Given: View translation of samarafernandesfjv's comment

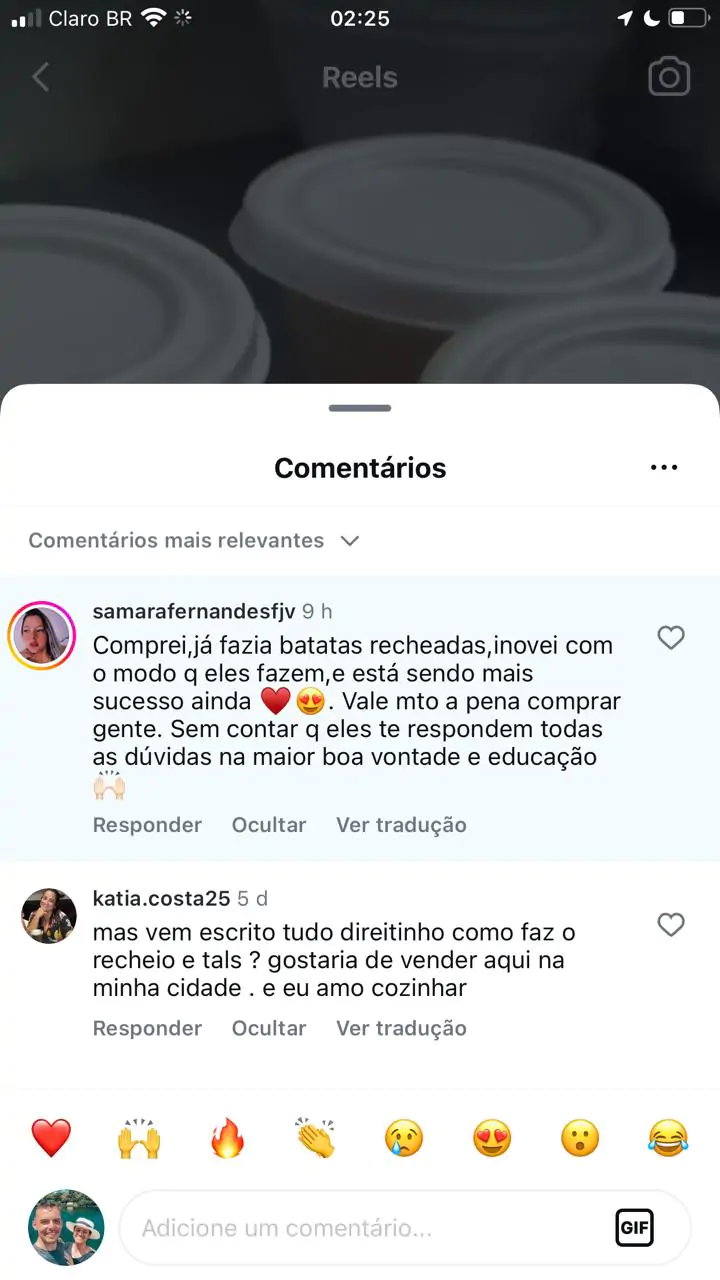Looking at the screenshot, I should [401, 825].
